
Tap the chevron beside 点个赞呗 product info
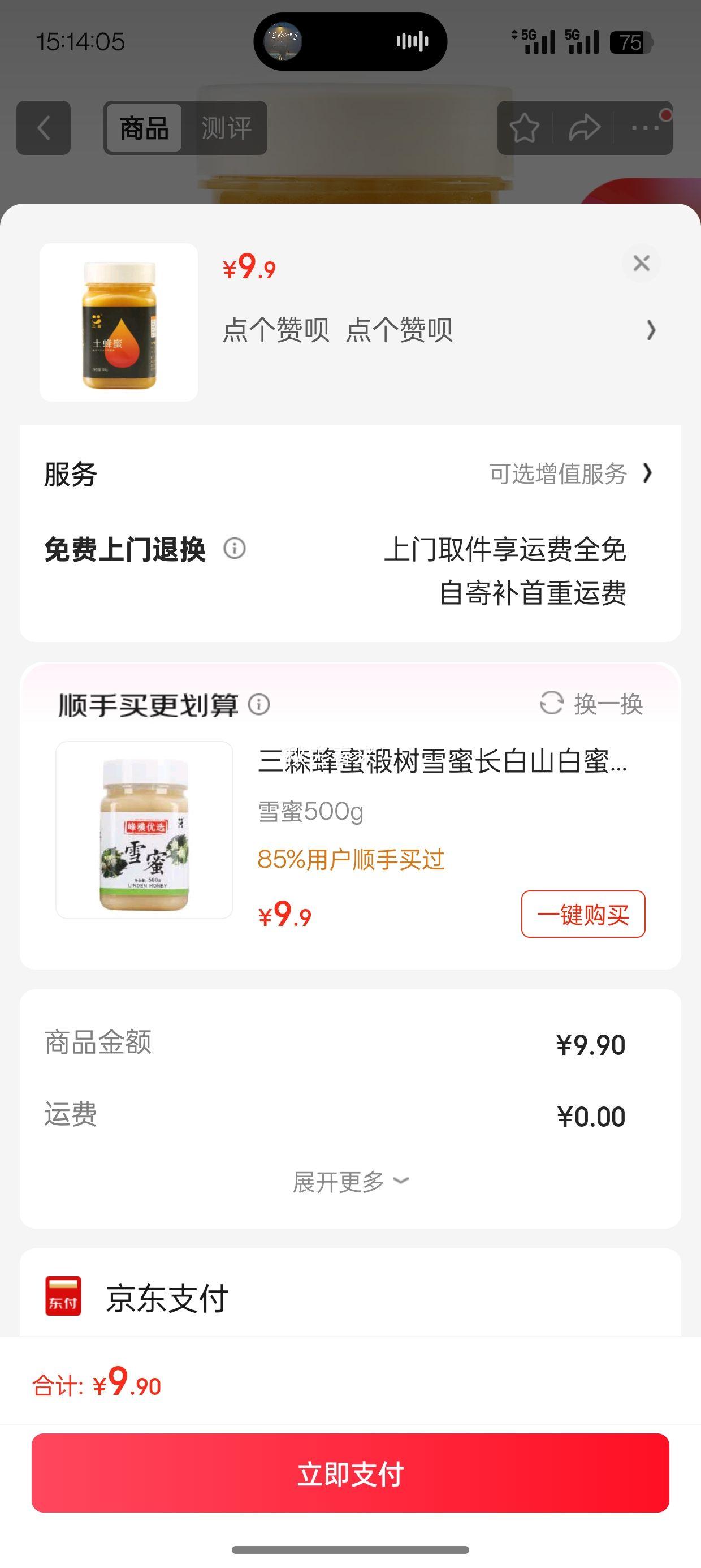point(652,330)
